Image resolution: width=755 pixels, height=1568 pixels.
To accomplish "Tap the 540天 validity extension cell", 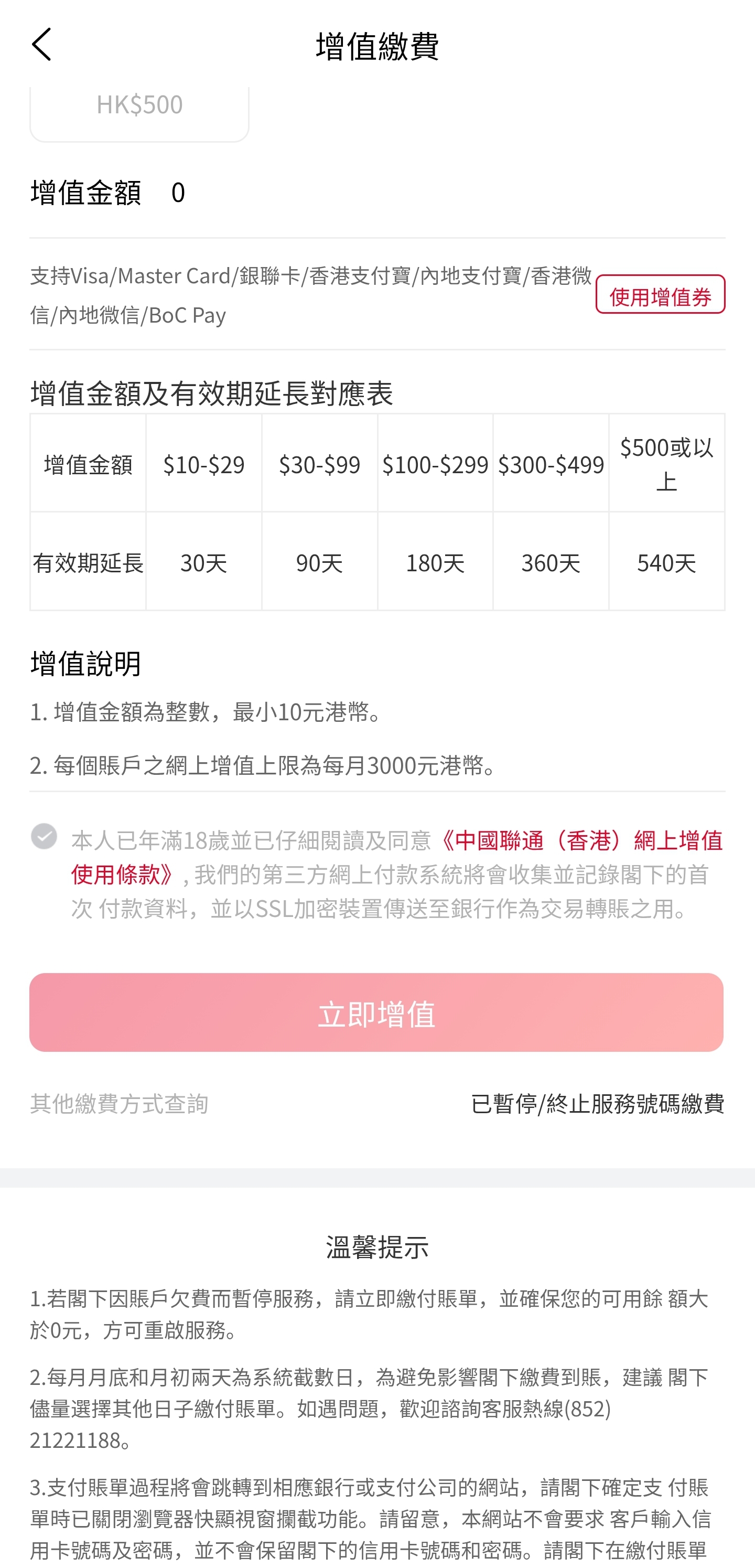I will click(667, 563).
